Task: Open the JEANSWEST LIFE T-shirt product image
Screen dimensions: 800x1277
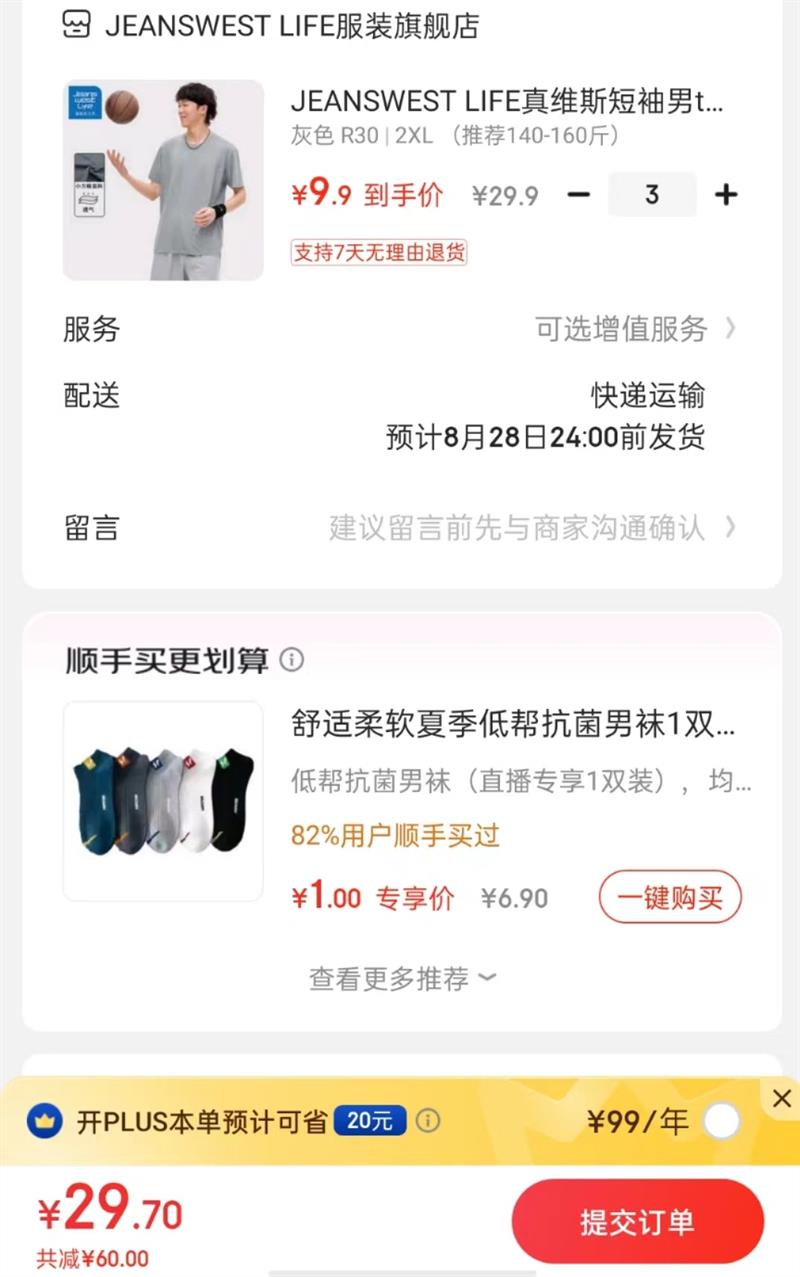Action: (x=163, y=180)
